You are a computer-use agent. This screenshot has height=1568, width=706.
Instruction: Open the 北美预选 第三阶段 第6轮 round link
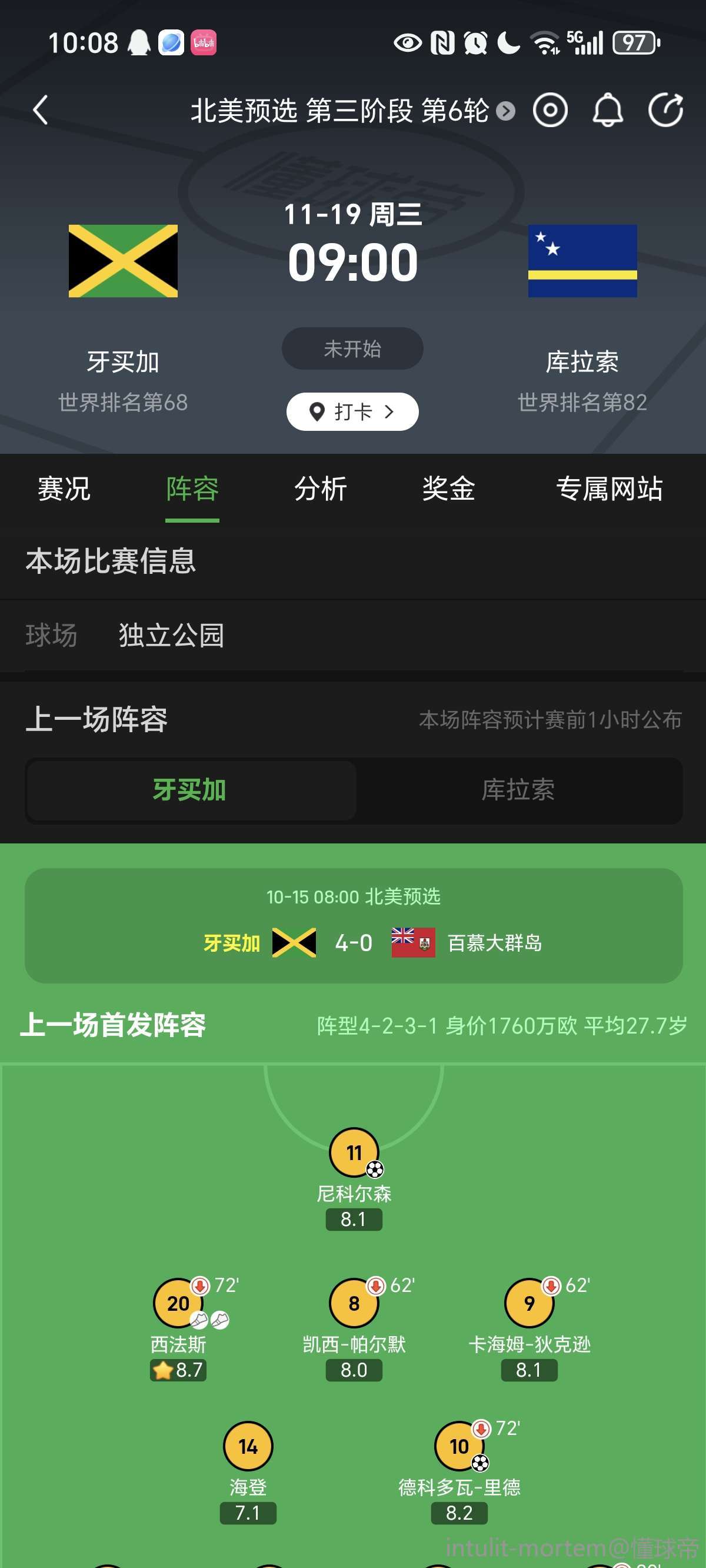(x=352, y=111)
